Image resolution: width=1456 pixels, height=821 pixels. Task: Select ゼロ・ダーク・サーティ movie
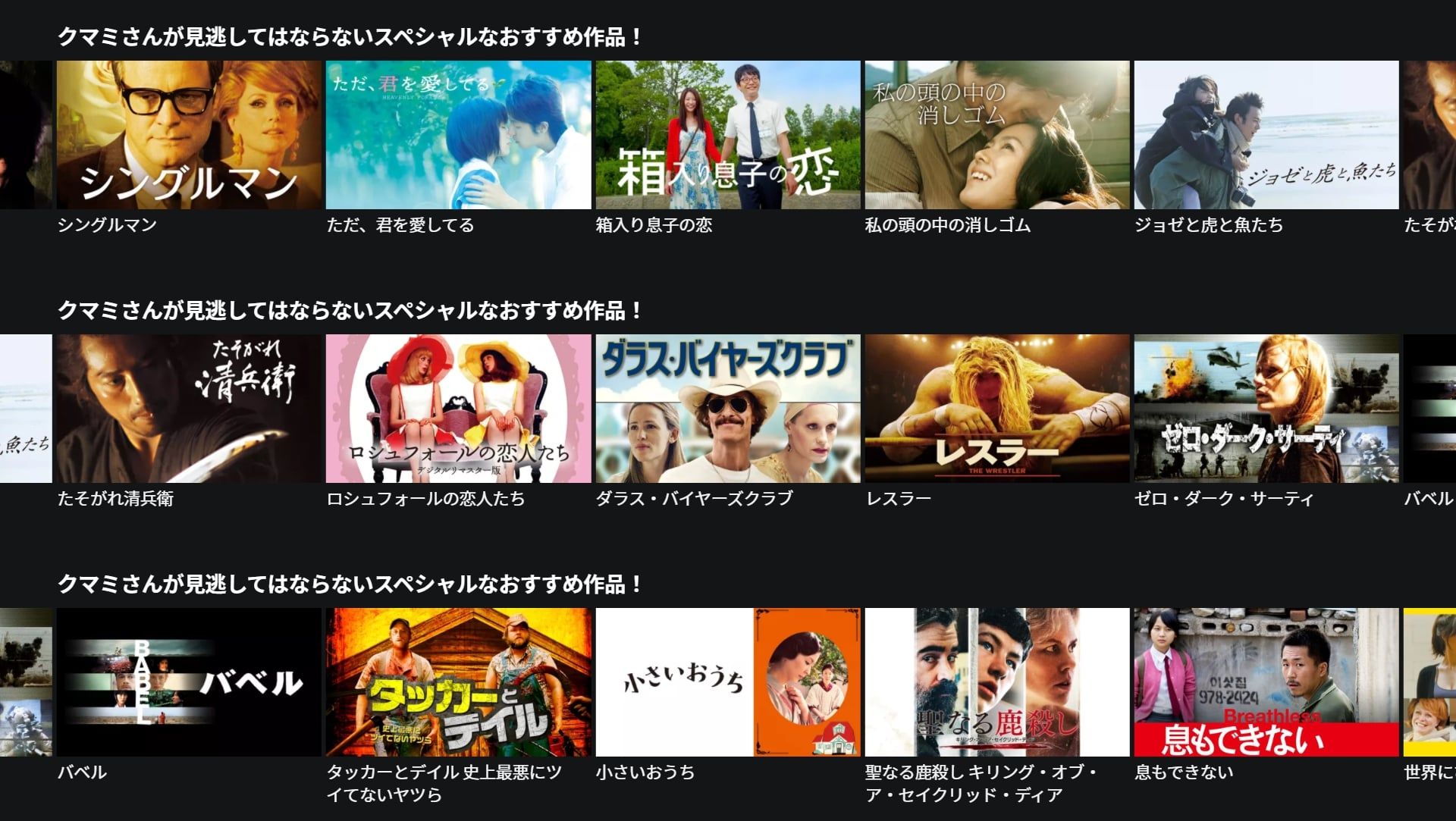(1266, 409)
